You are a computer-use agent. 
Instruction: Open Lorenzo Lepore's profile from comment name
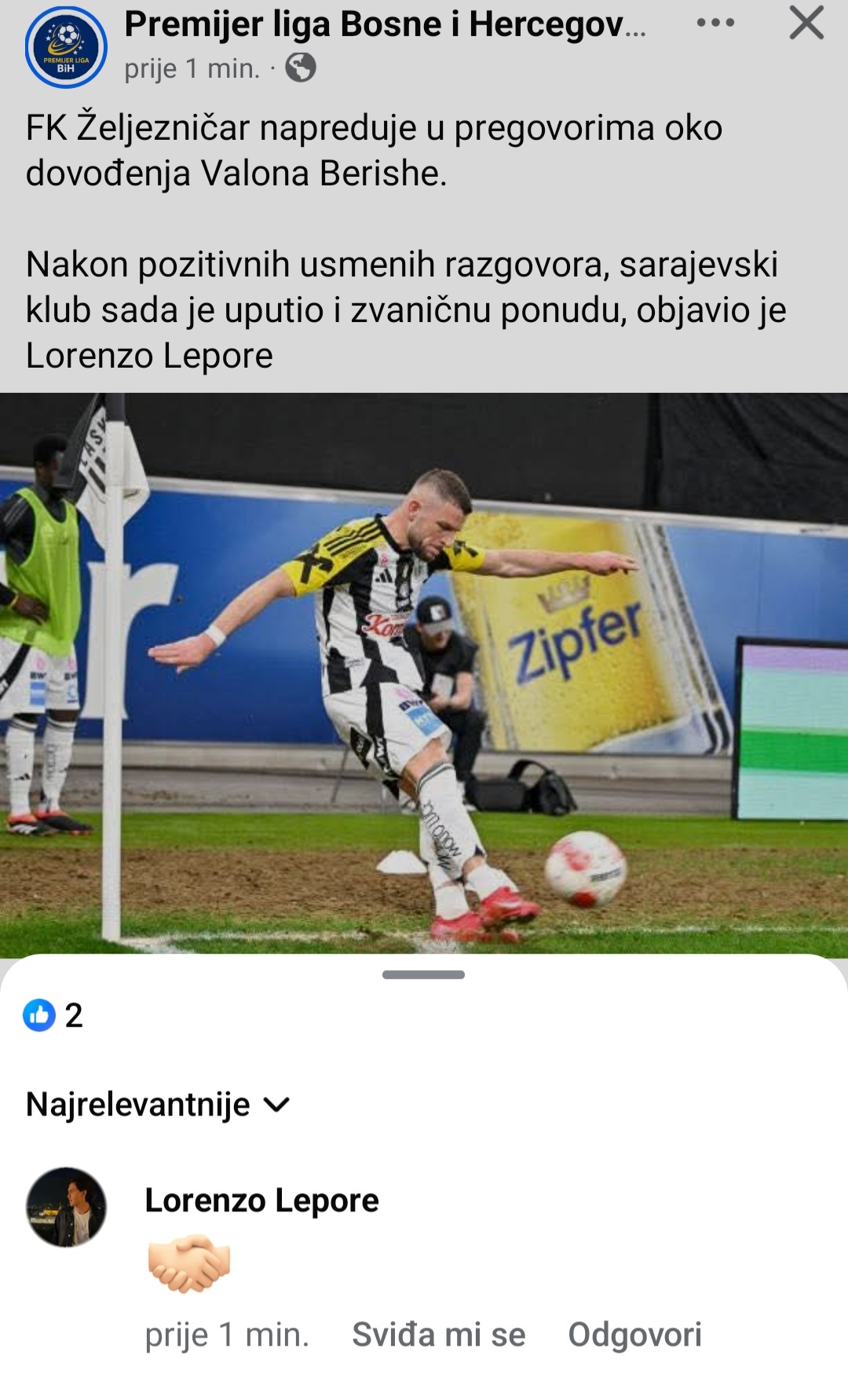coord(261,1200)
